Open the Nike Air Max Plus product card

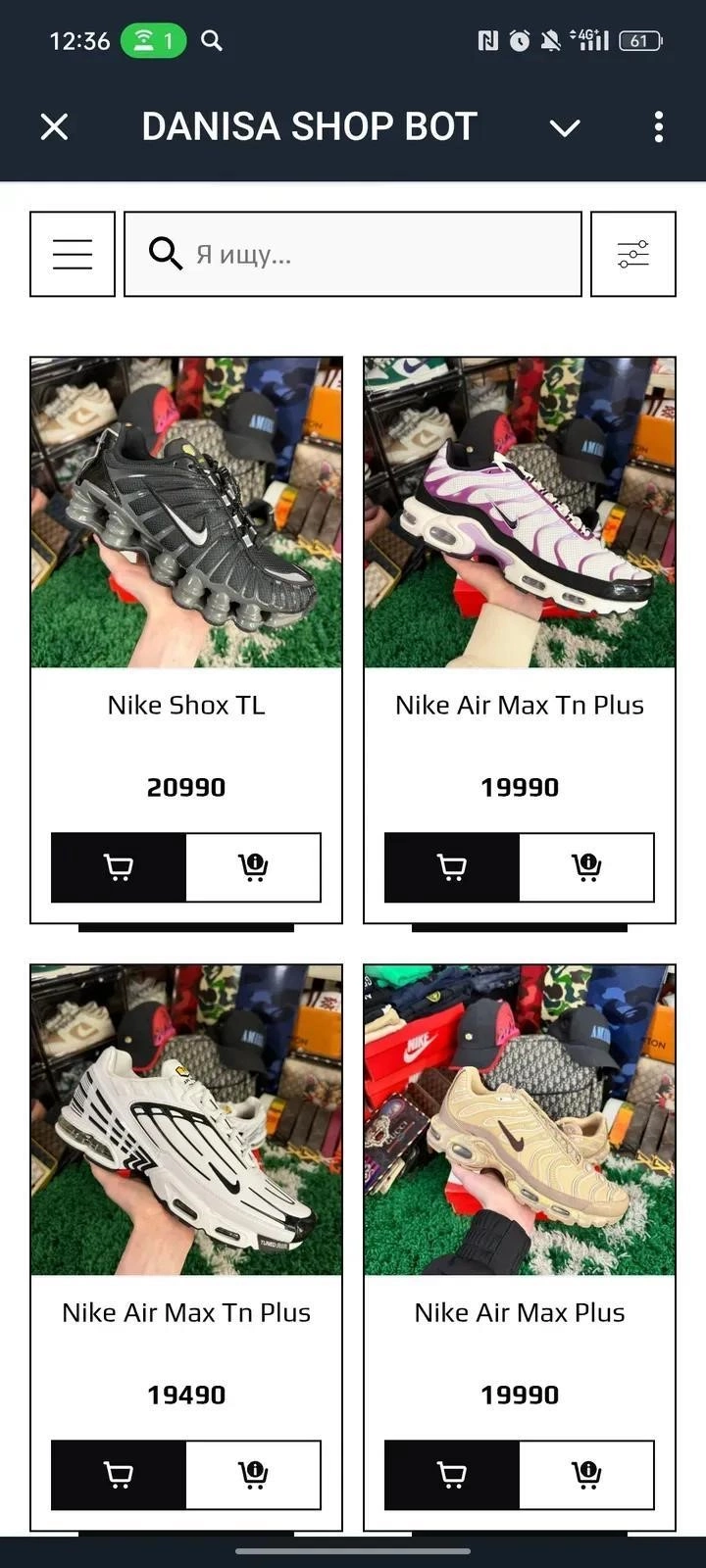(520, 1120)
